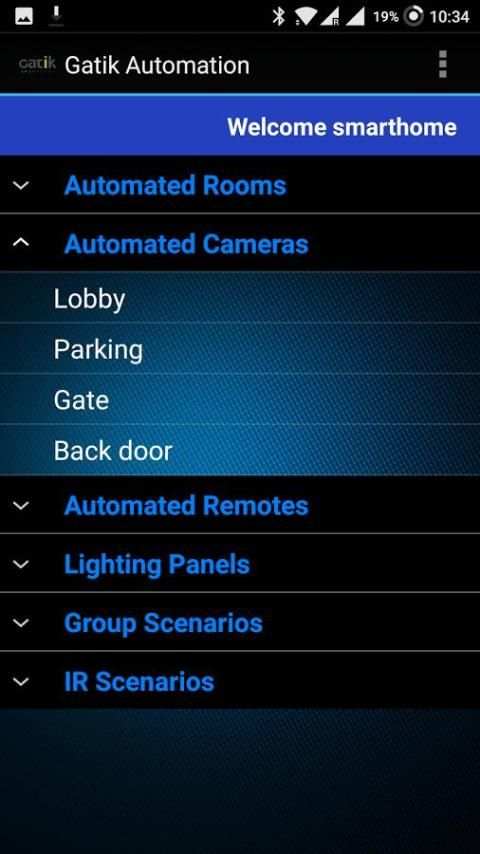
Task: Select the Gate camera
Action: click(240, 399)
